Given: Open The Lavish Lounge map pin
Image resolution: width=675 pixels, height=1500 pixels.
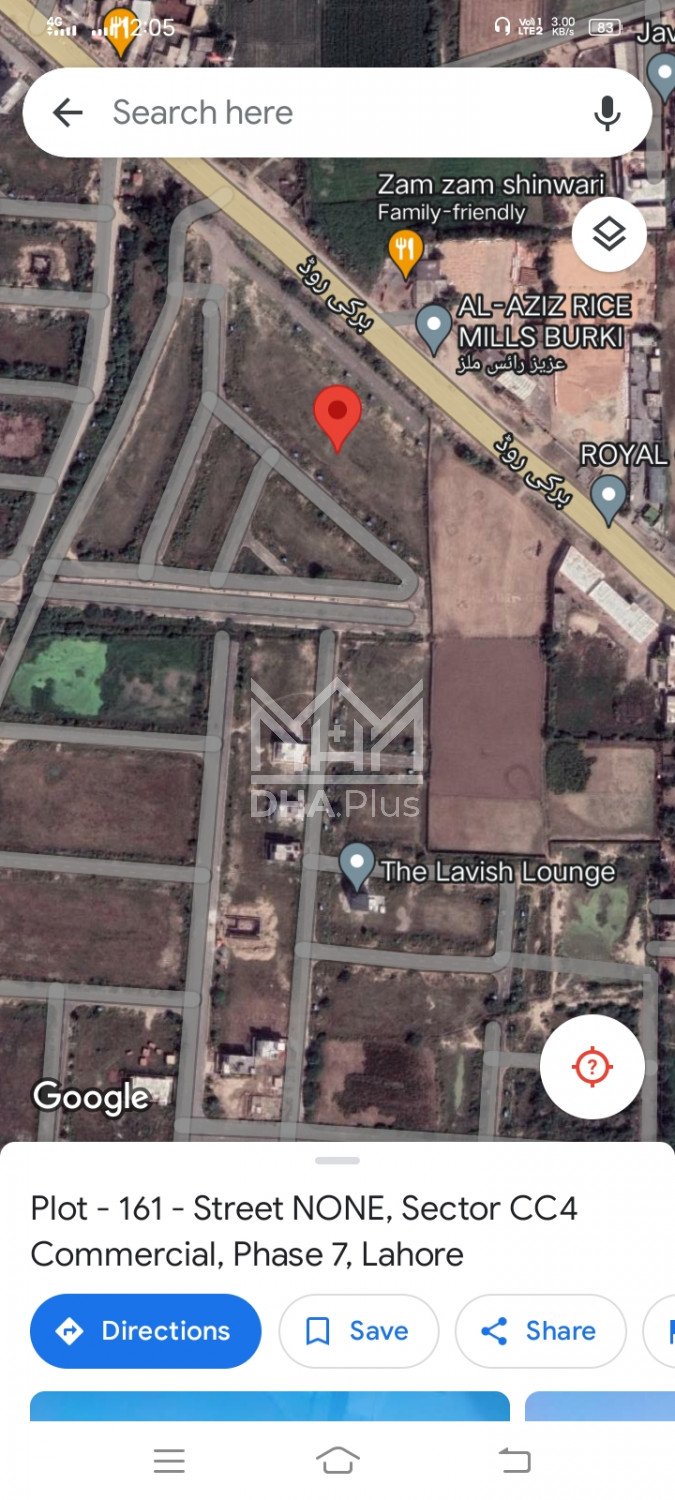Looking at the screenshot, I should (x=356, y=866).
